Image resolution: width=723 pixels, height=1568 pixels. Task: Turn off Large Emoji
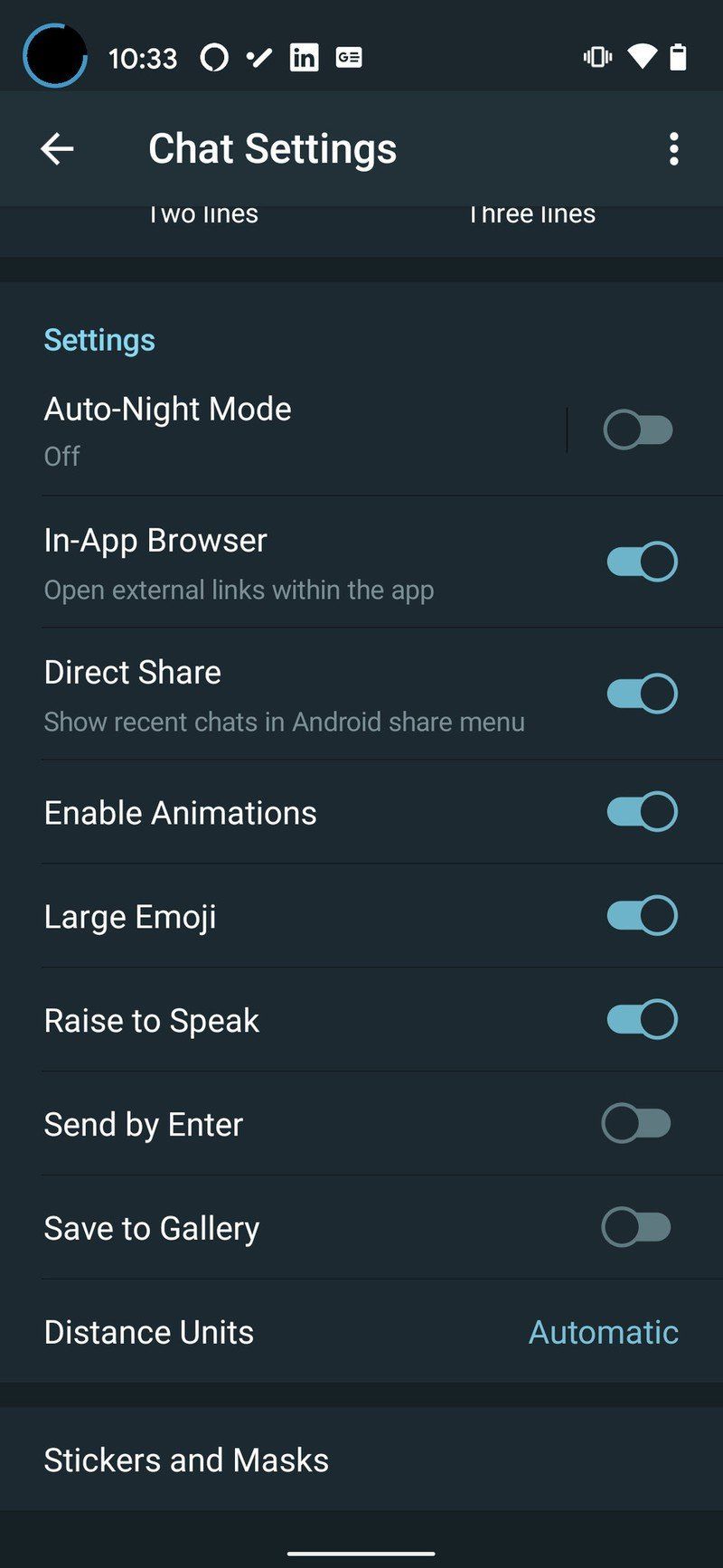(x=642, y=915)
